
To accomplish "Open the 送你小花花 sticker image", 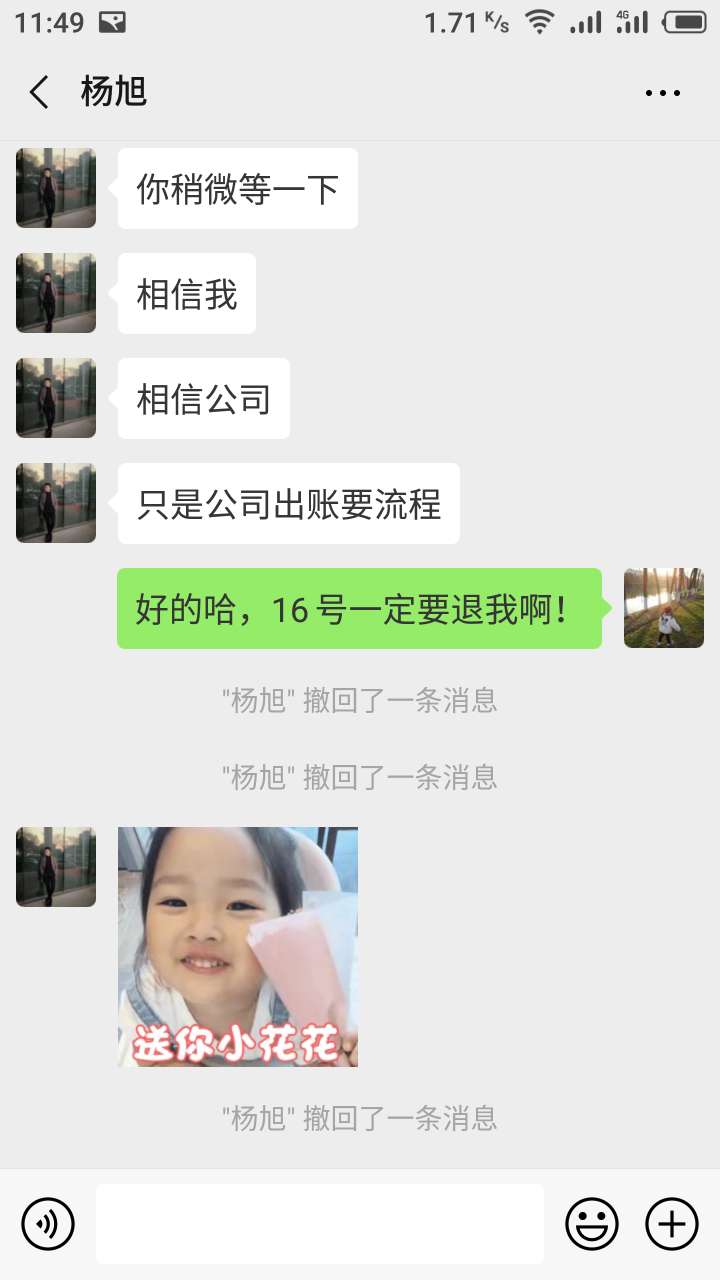I will pos(238,946).
